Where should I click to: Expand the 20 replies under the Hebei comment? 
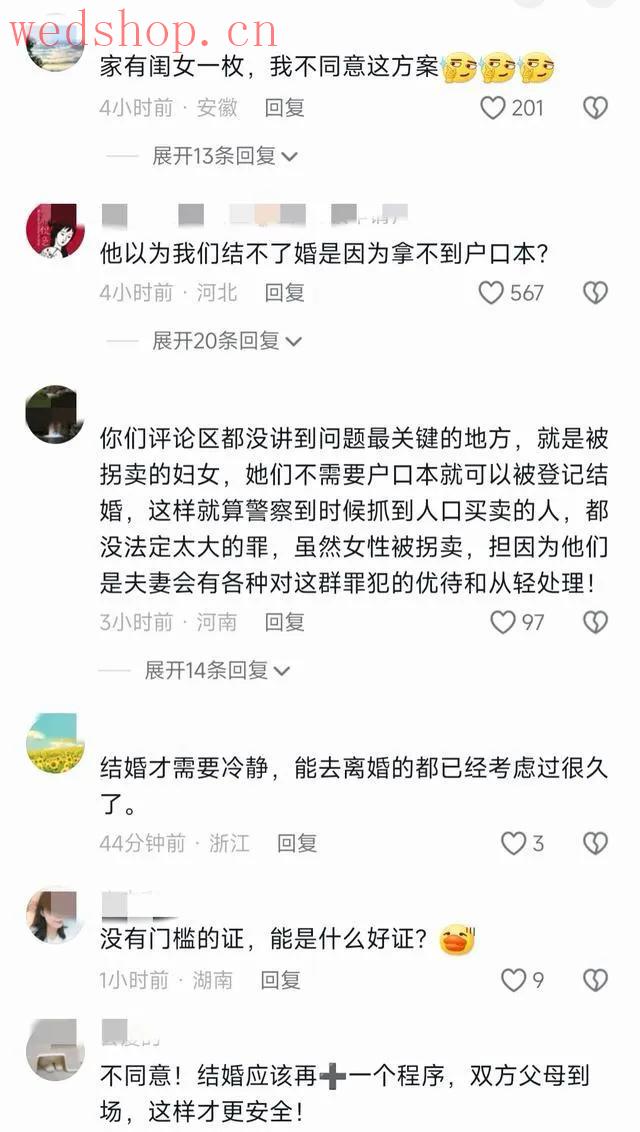[x=226, y=341]
